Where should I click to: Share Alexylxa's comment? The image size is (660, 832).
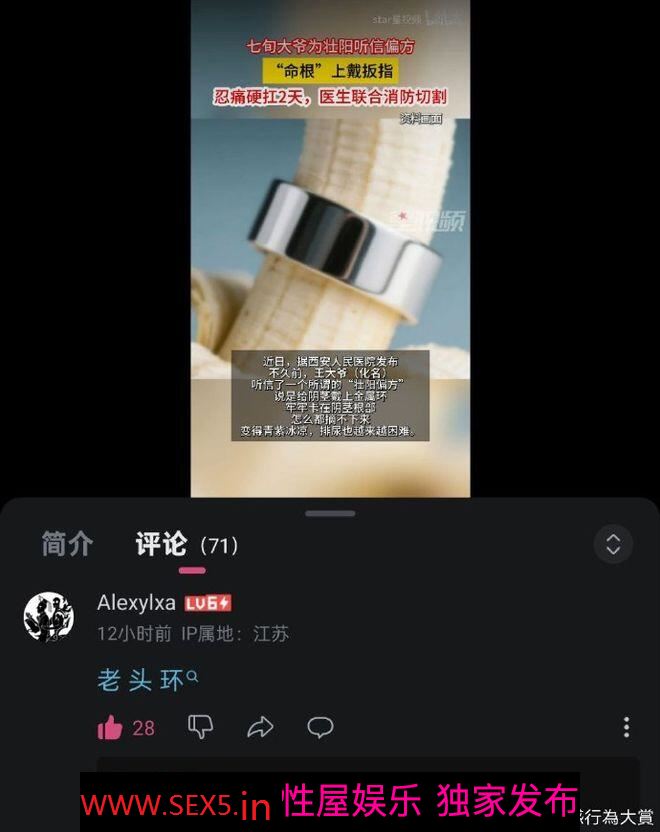pos(260,727)
